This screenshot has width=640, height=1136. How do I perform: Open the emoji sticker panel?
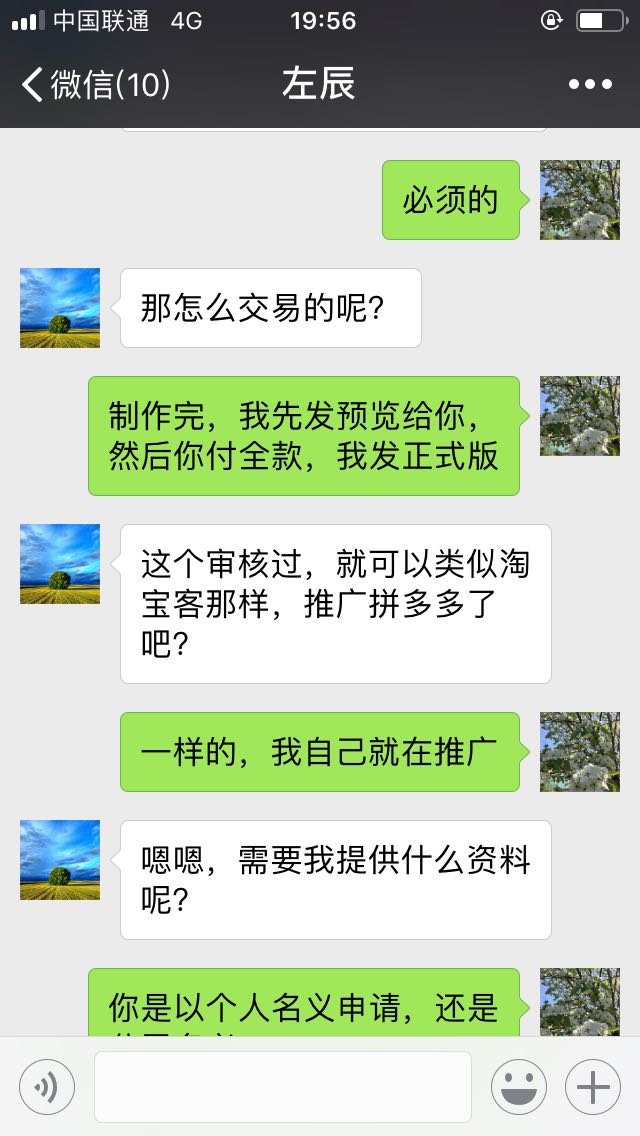click(518, 1087)
